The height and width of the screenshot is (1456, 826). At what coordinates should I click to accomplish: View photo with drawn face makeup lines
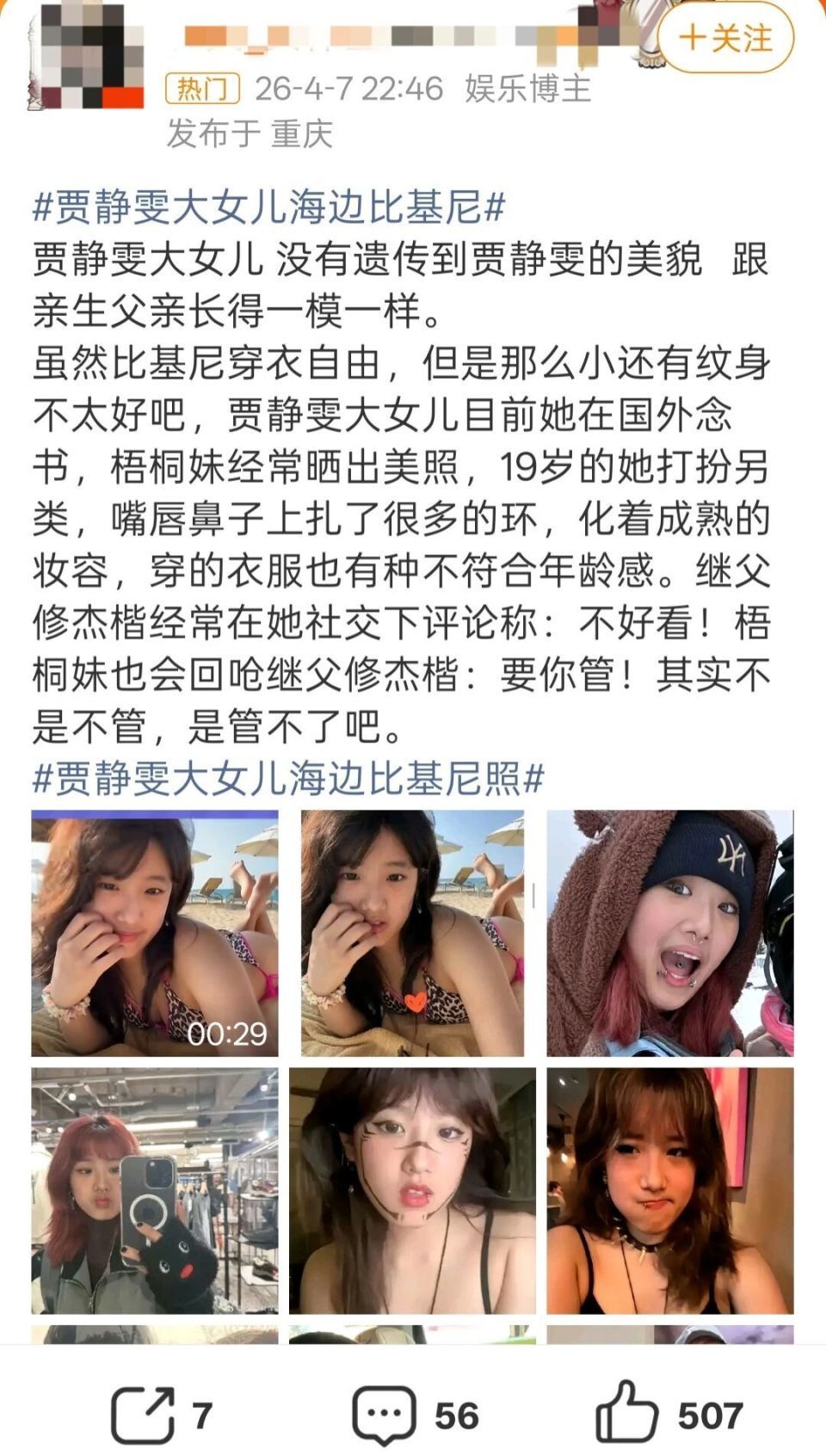click(412, 1190)
